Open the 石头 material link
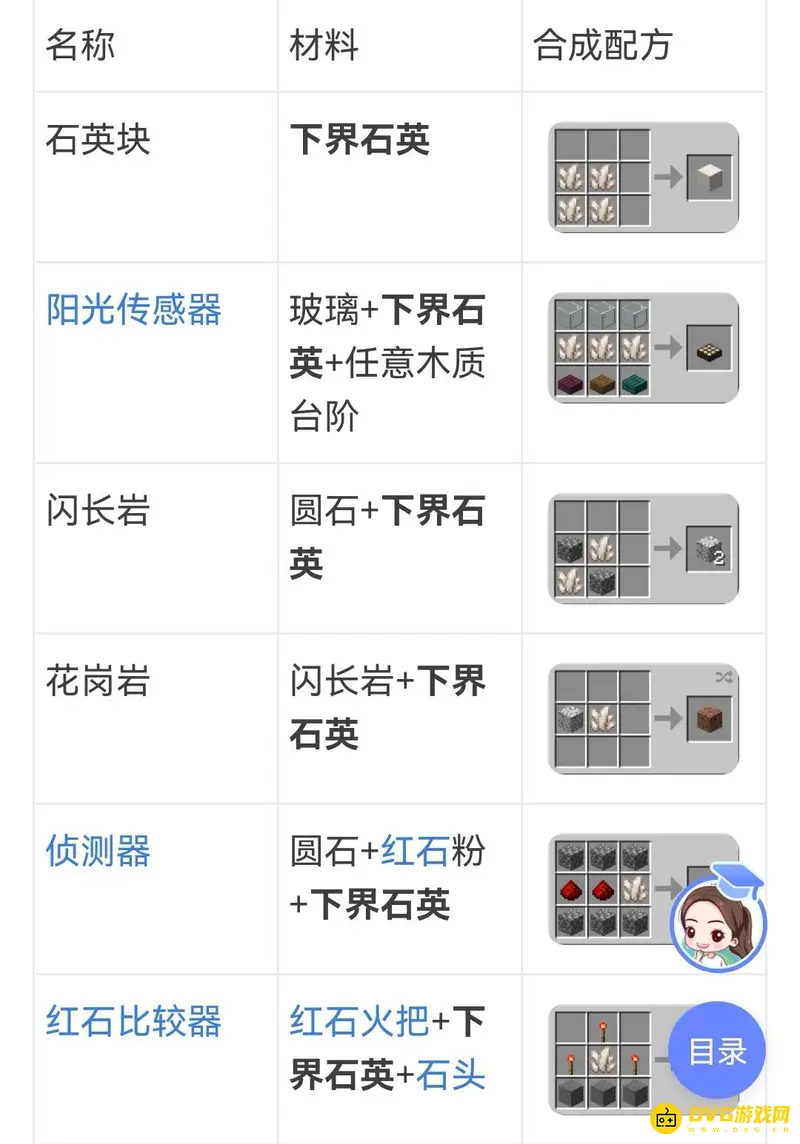 451,1076
